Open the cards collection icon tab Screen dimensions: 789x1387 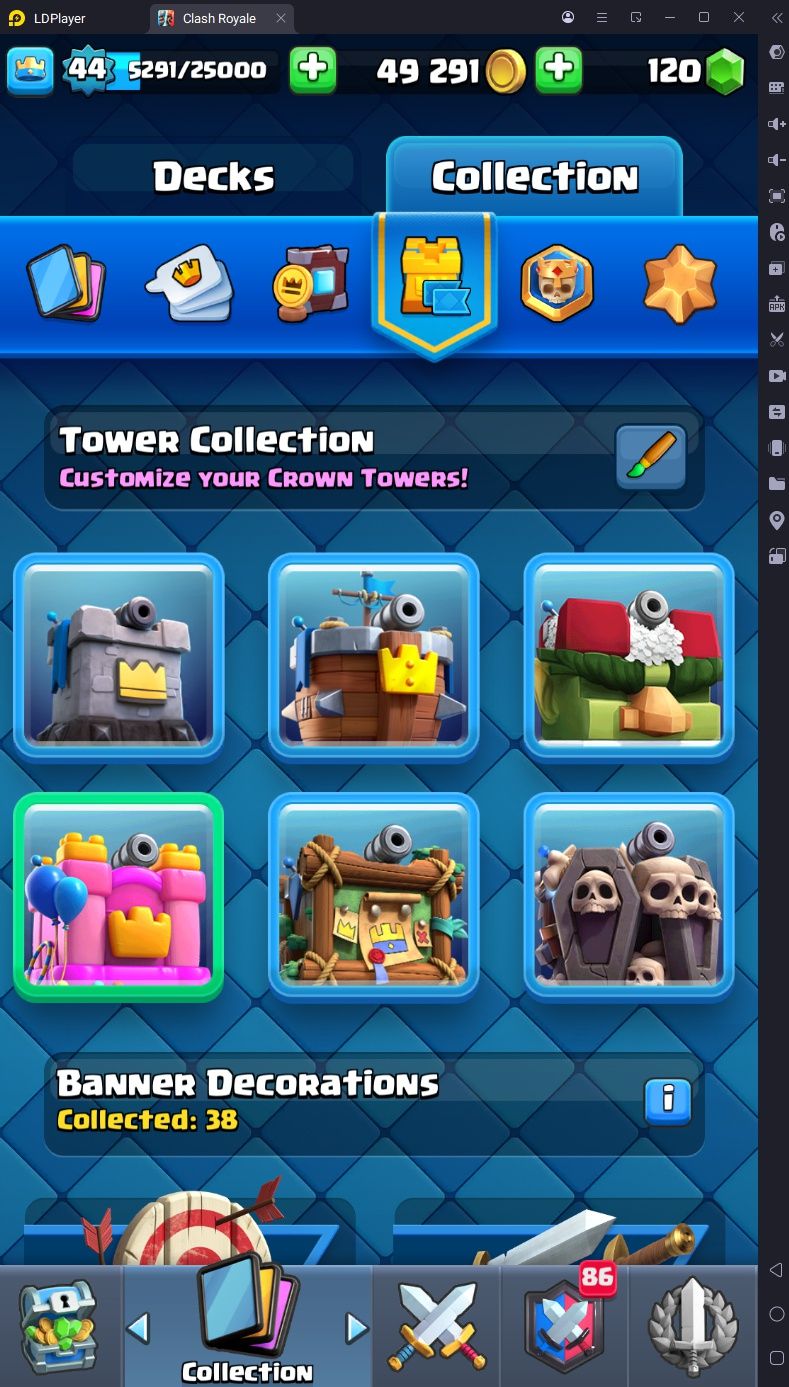tap(66, 282)
